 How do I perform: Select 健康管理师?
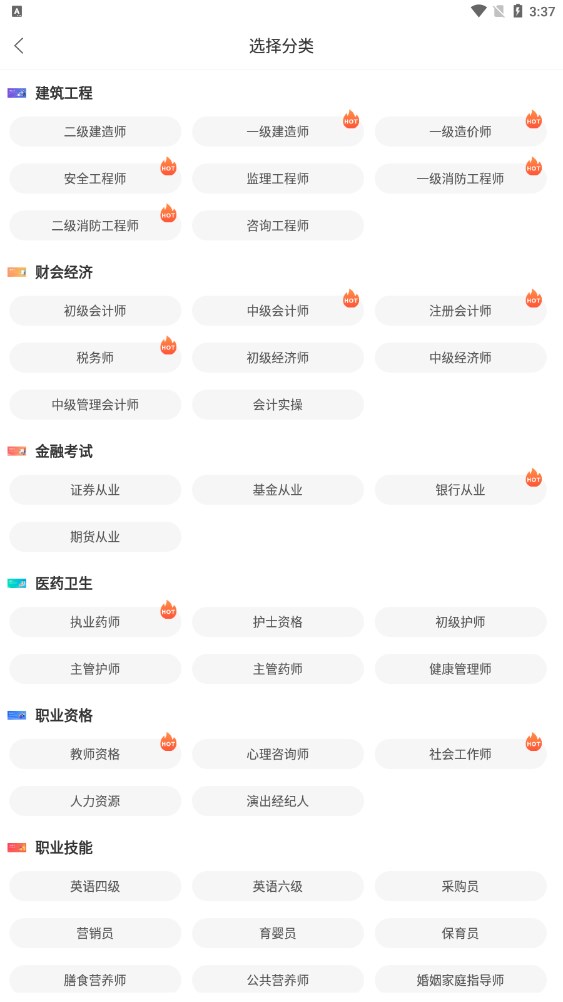tap(461, 669)
